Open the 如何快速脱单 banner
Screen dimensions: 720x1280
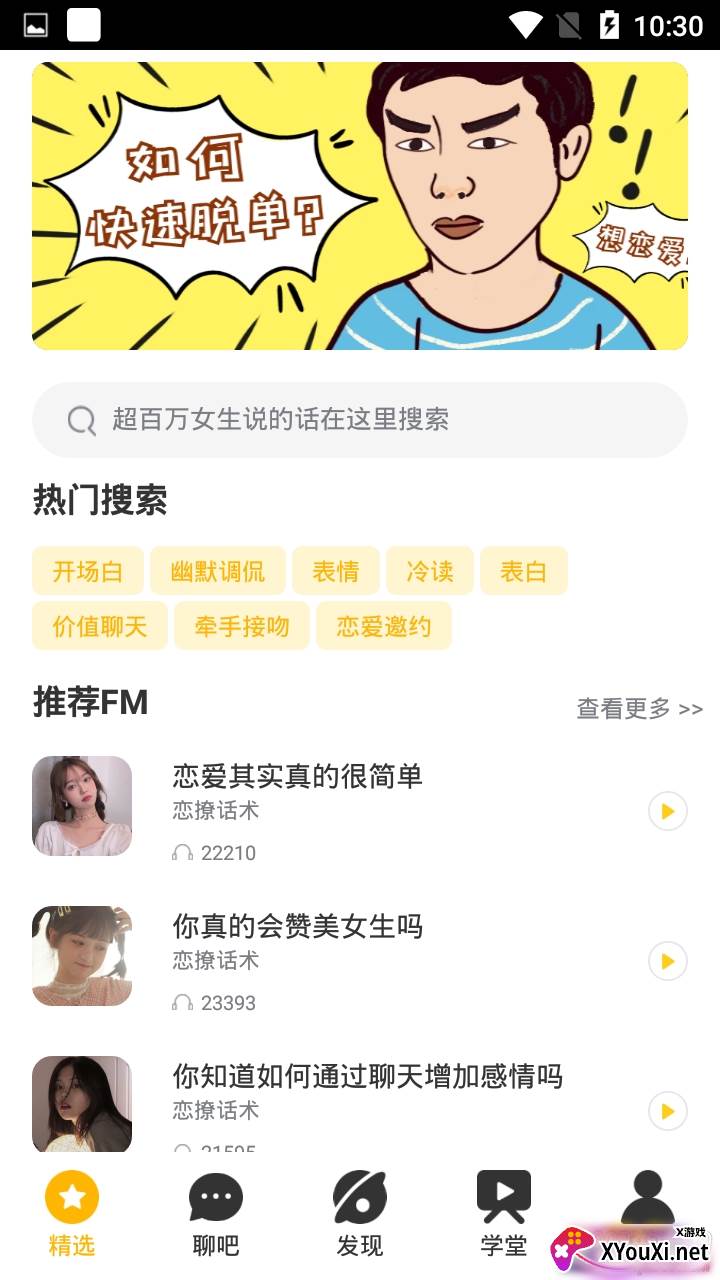[x=360, y=206]
